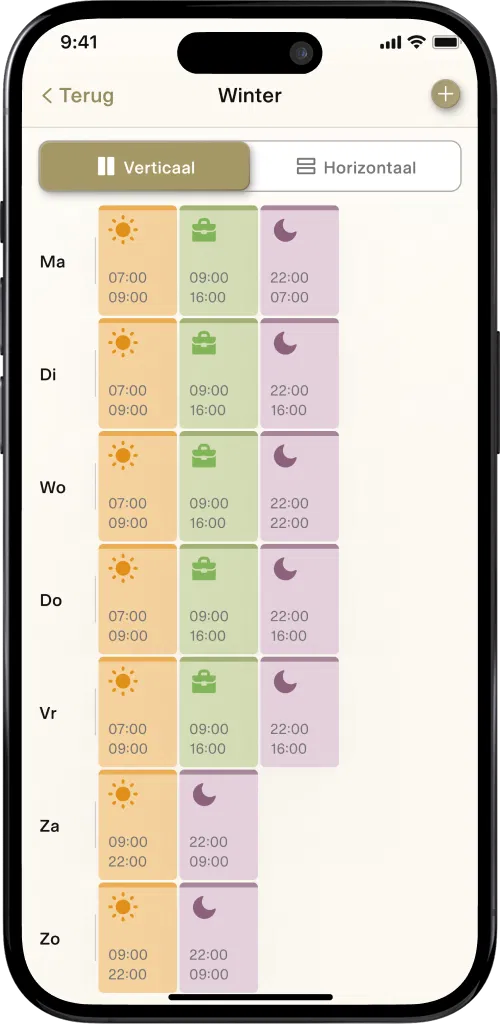This screenshot has width=500, height=1024.
Task: Switch to the Horizontaal view
Action: click(x=356, y=167)
